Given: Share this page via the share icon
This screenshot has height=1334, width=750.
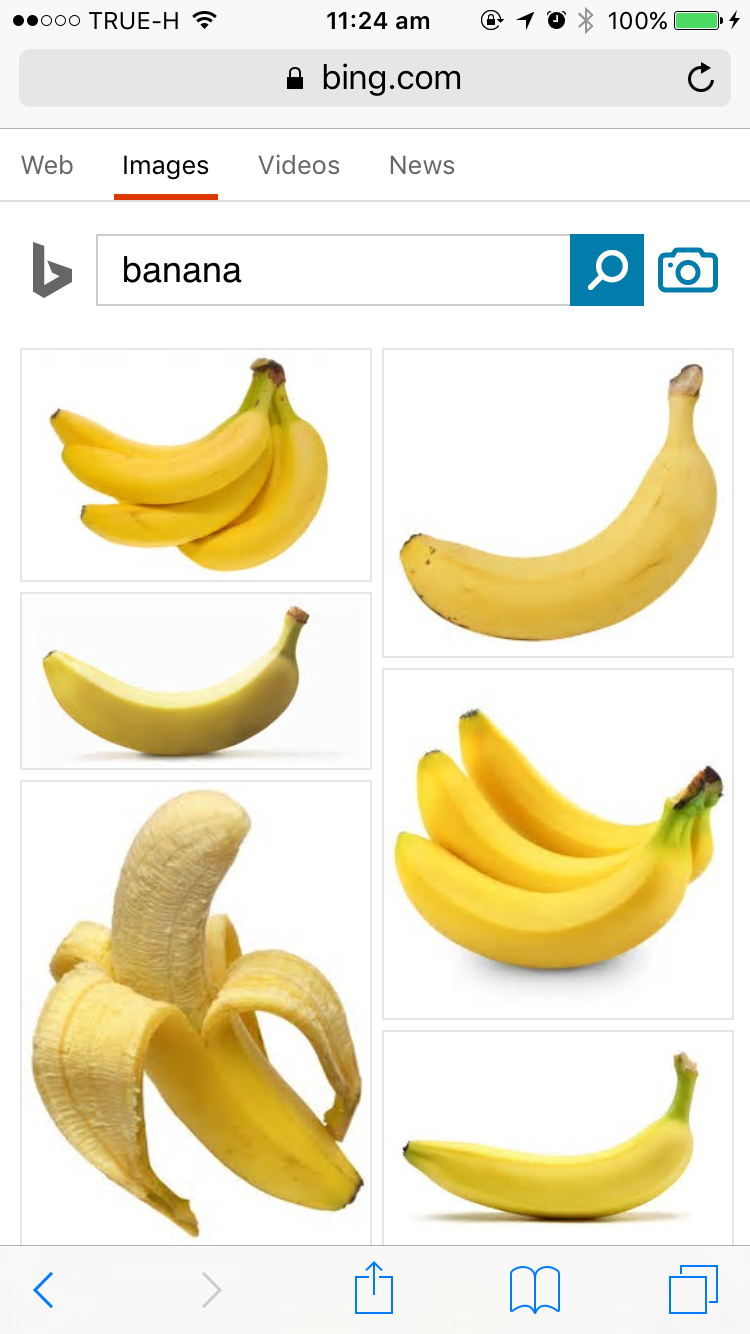Looking at the screenshot, I should [375, 1290].
